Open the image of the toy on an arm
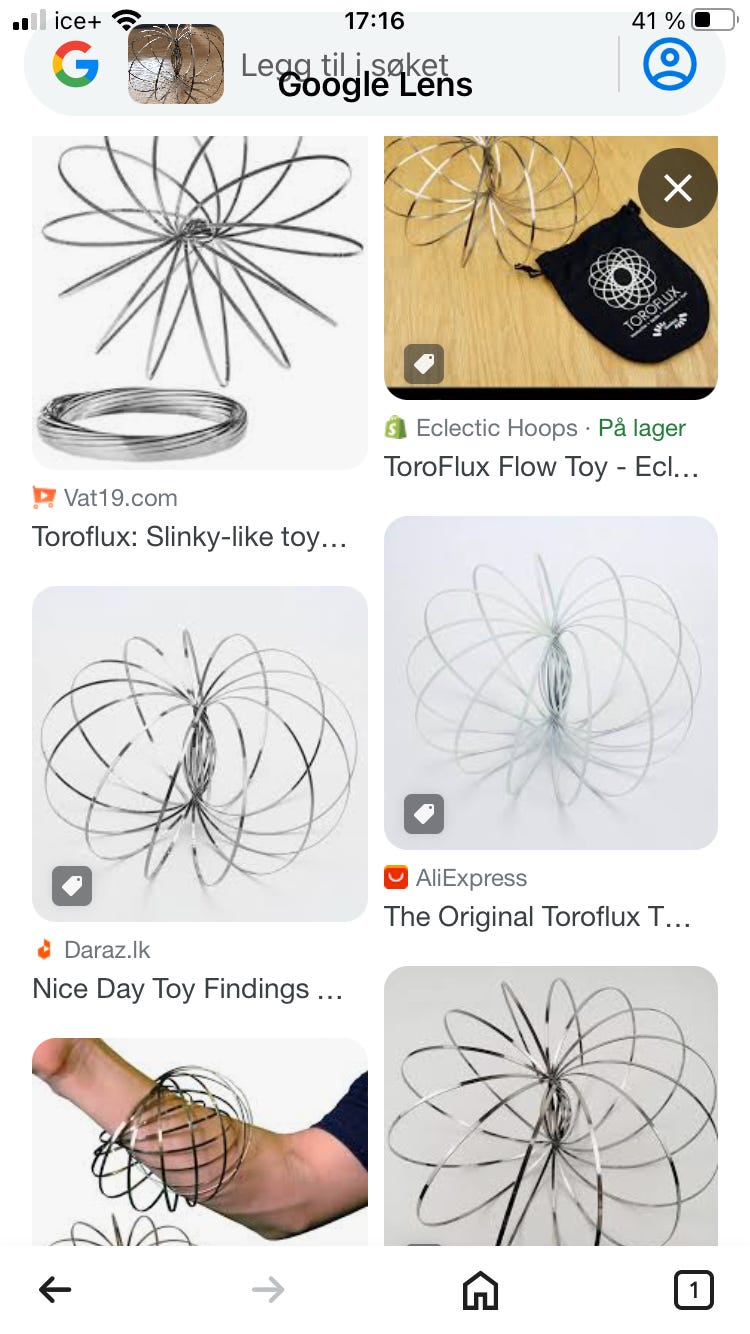The width and height of the screenshot is (750, 1334). coord(199,1140)
